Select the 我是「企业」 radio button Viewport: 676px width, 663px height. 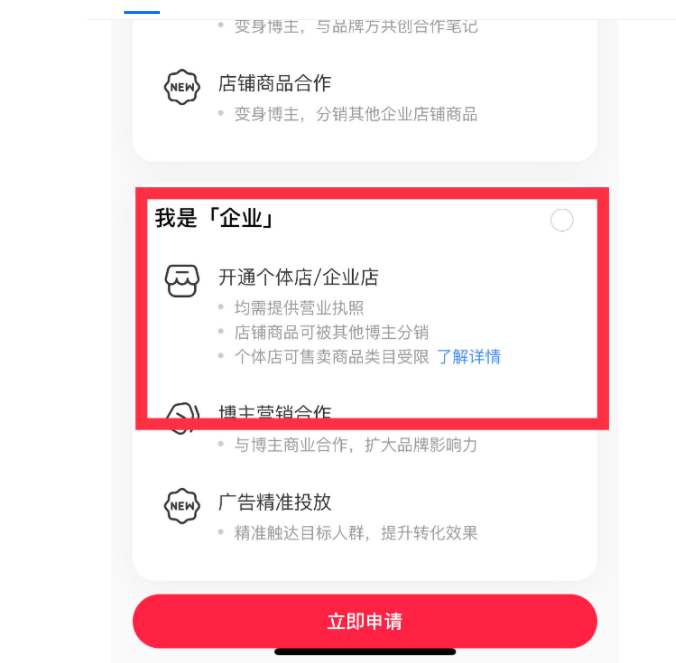pos(562,220)
